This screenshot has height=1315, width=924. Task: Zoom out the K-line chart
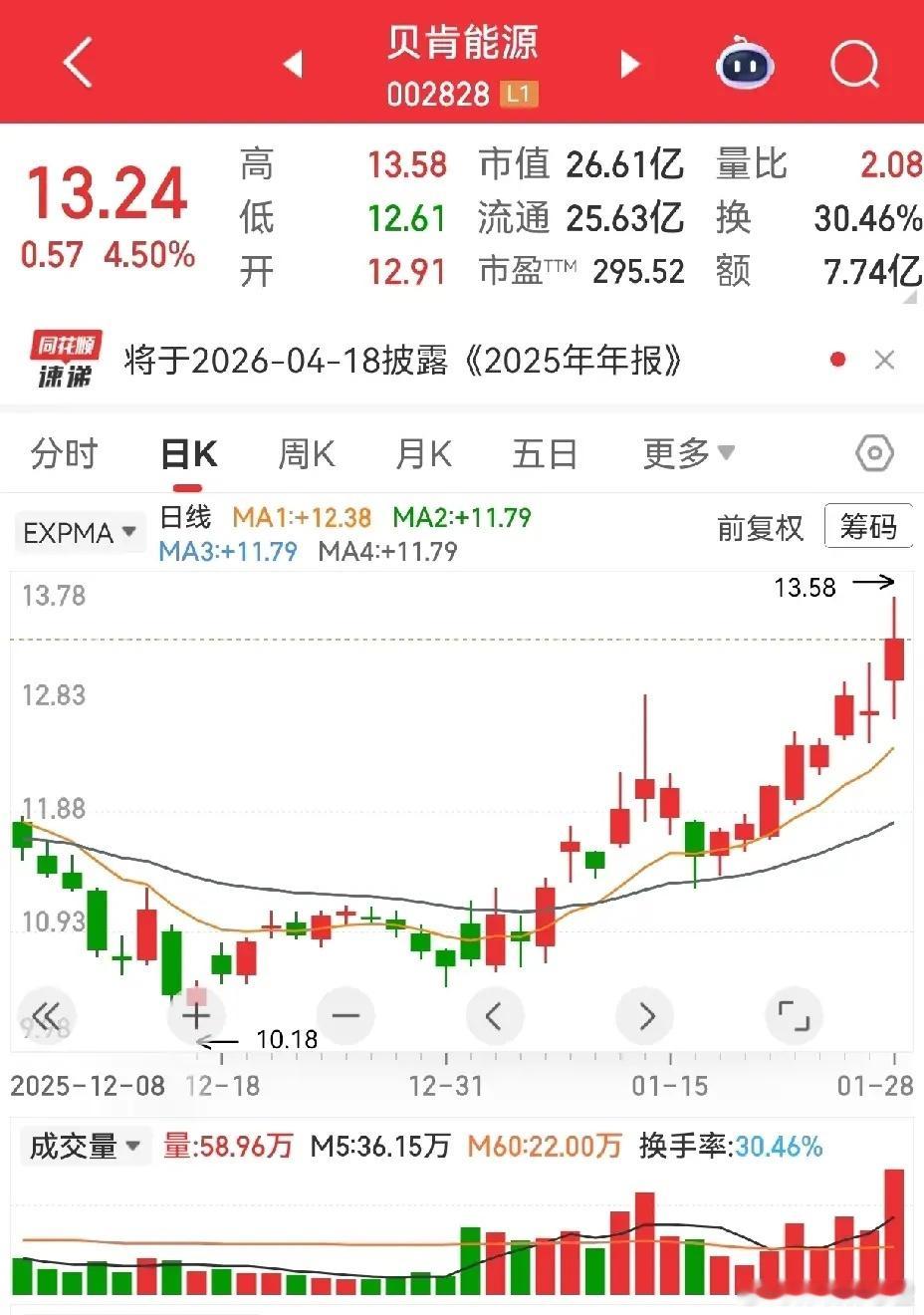(346, 1016)
